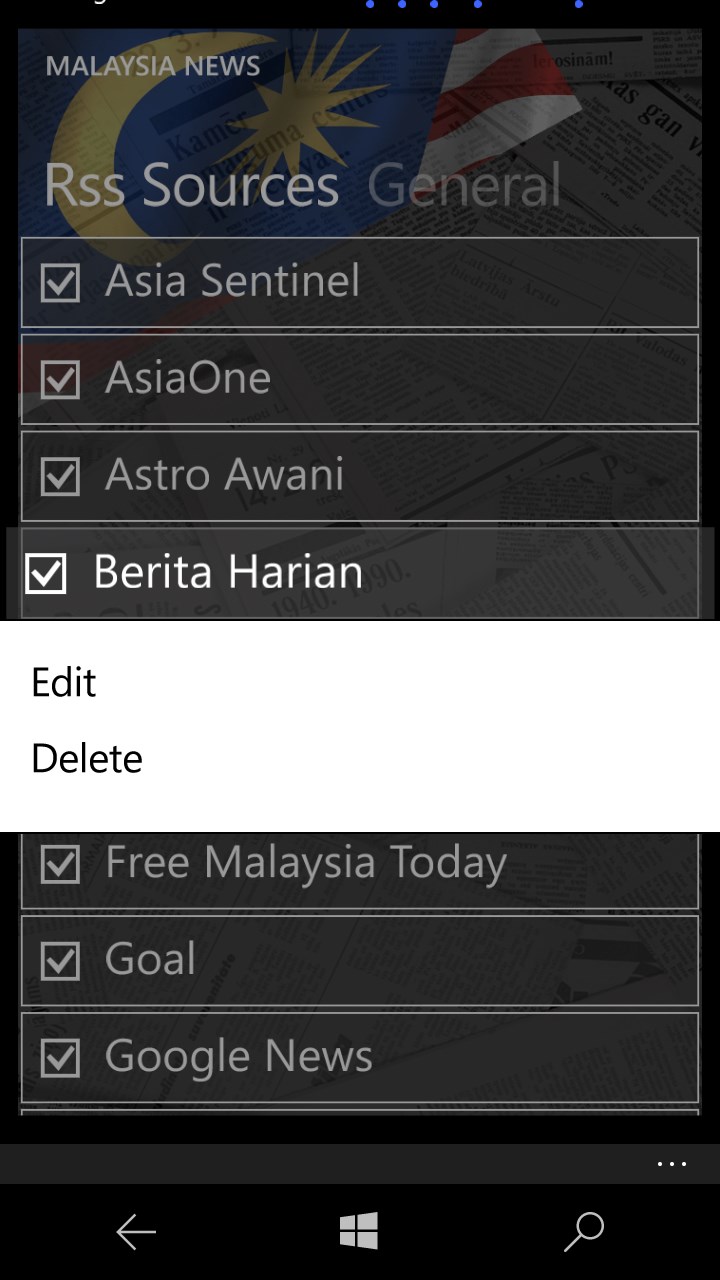The height and width of the screenshot is (1280, 720).
Task: Uncheck the Asia Sentinel source
Action: [60, 283]
